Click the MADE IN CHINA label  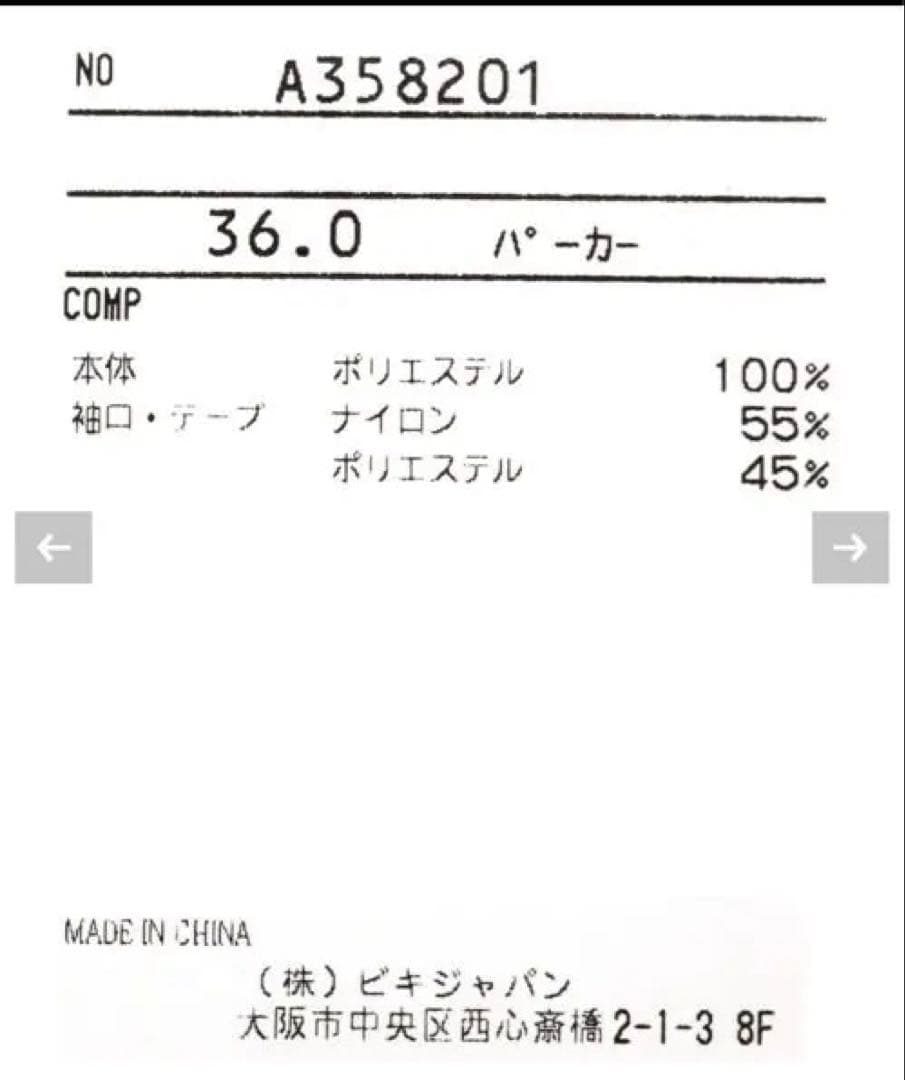pyautogui.click(x=157, y=936)
